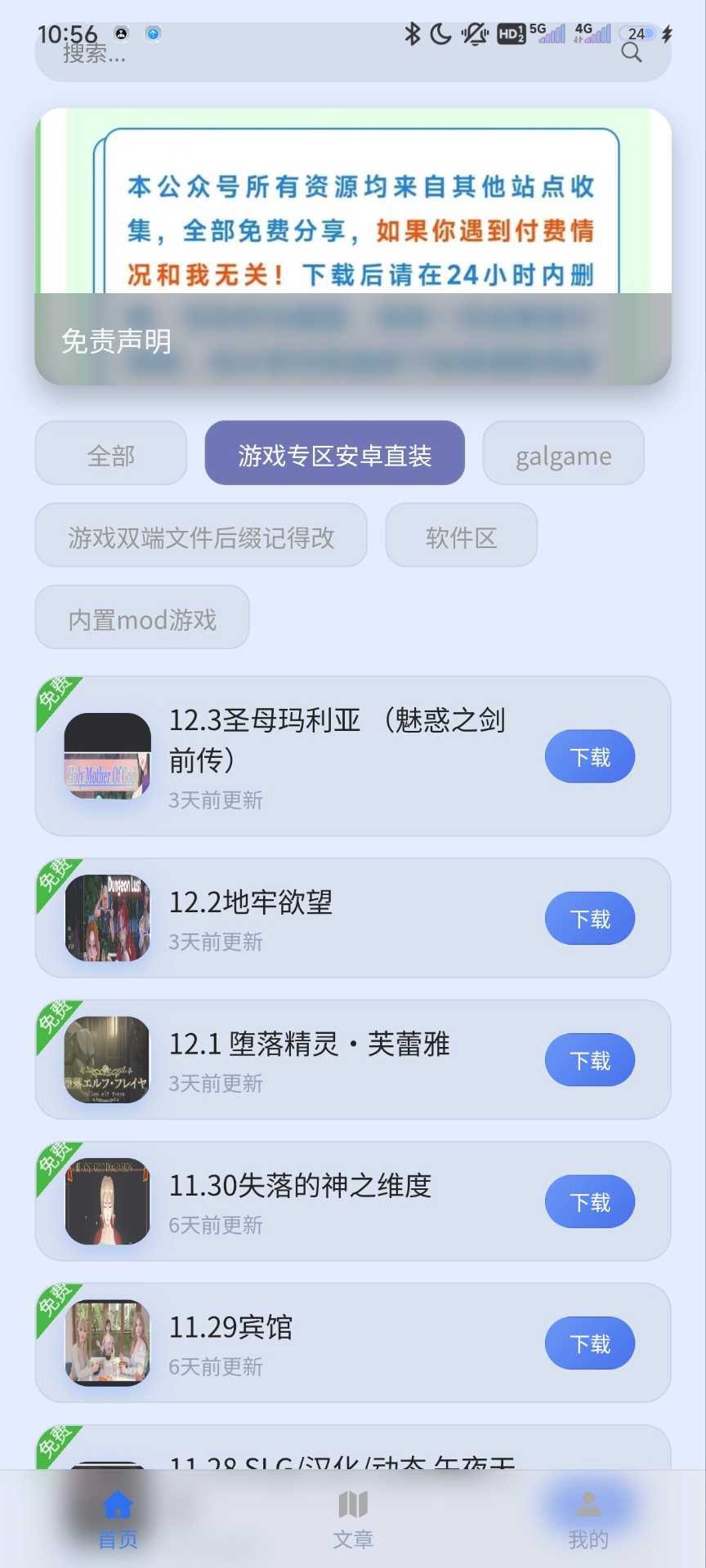Open the 11.29宾馆 item card
706x1568 pixels.
tap(327, 1343)
